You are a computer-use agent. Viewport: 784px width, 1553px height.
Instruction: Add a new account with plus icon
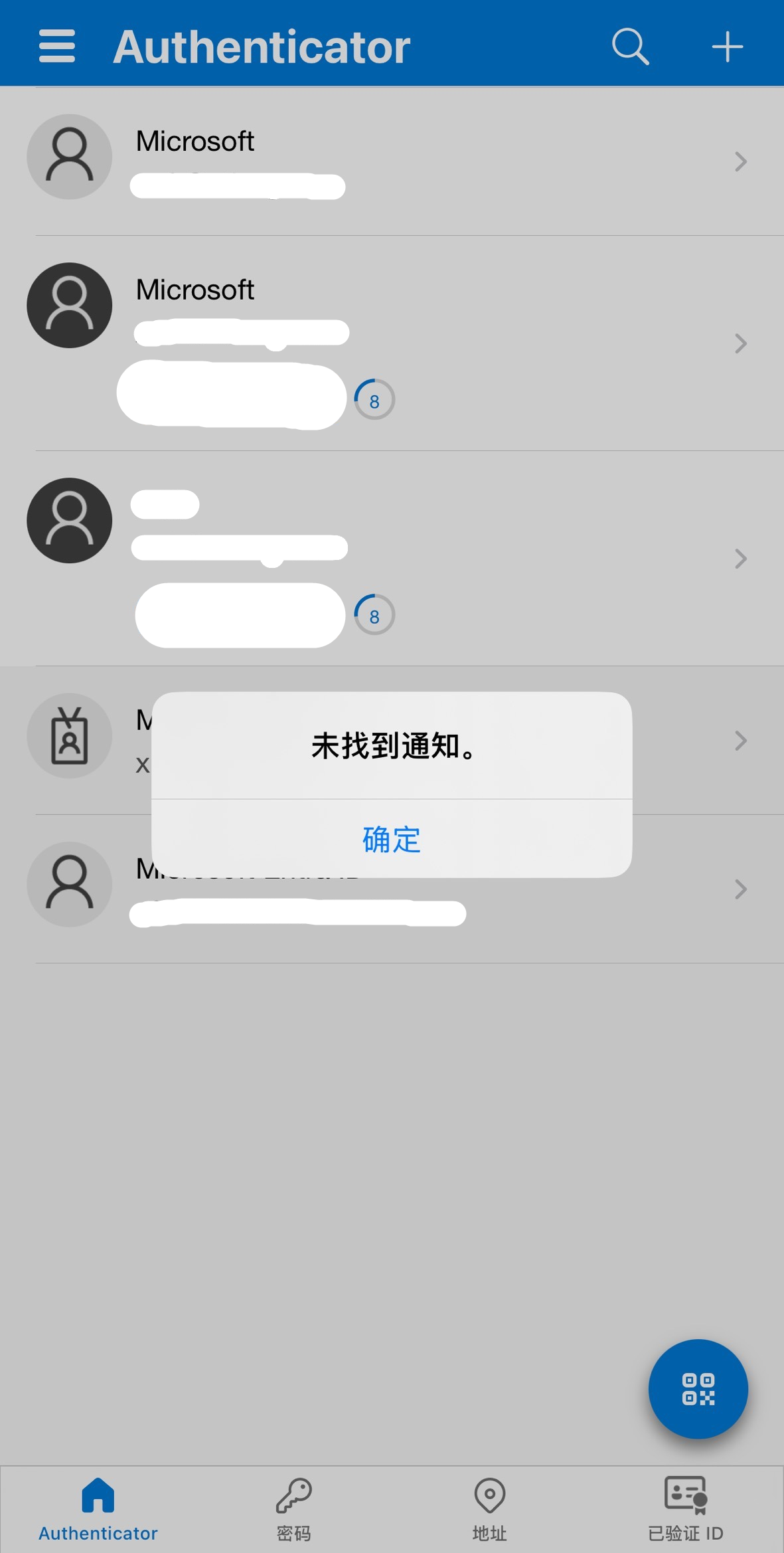pyautogui.click(x=728, y=46)
